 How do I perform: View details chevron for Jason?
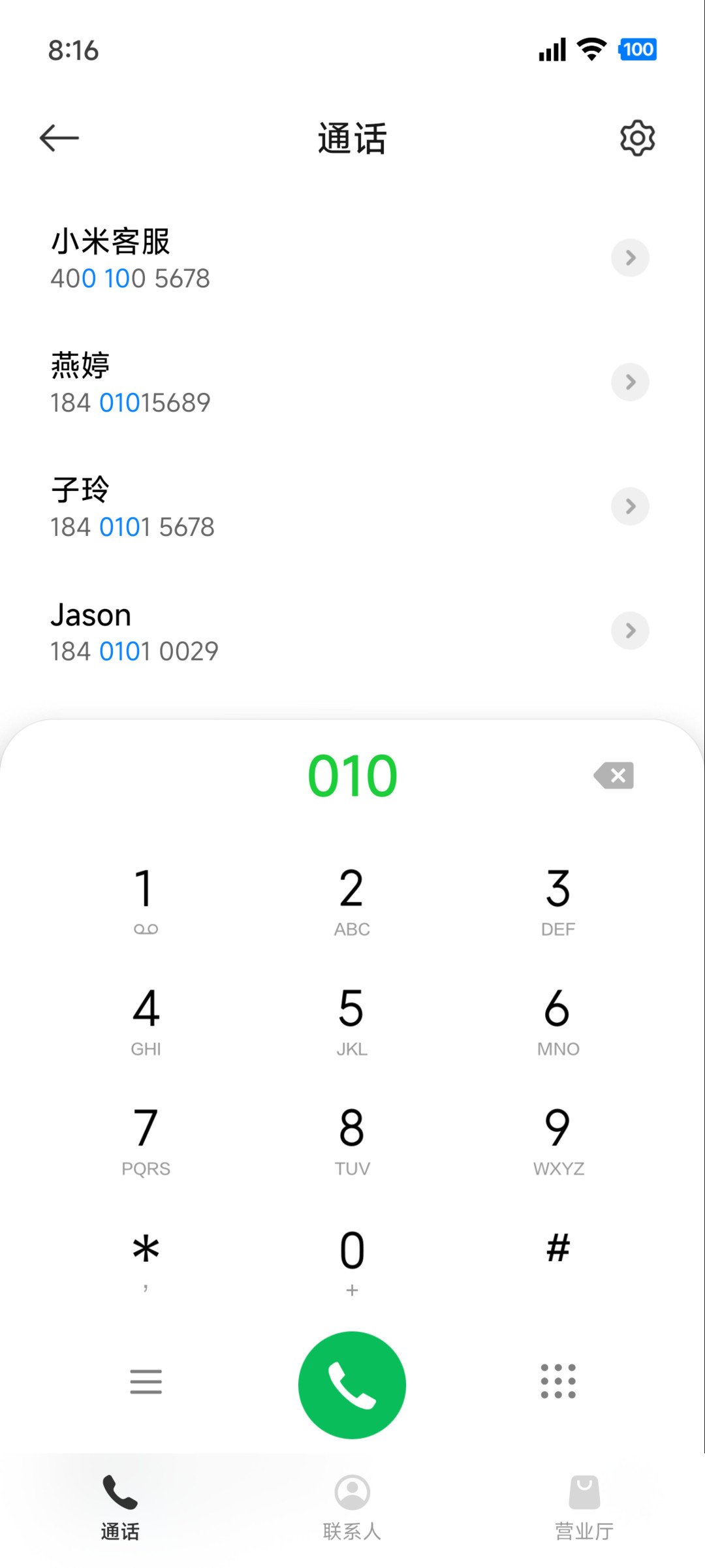coord(630,631)
